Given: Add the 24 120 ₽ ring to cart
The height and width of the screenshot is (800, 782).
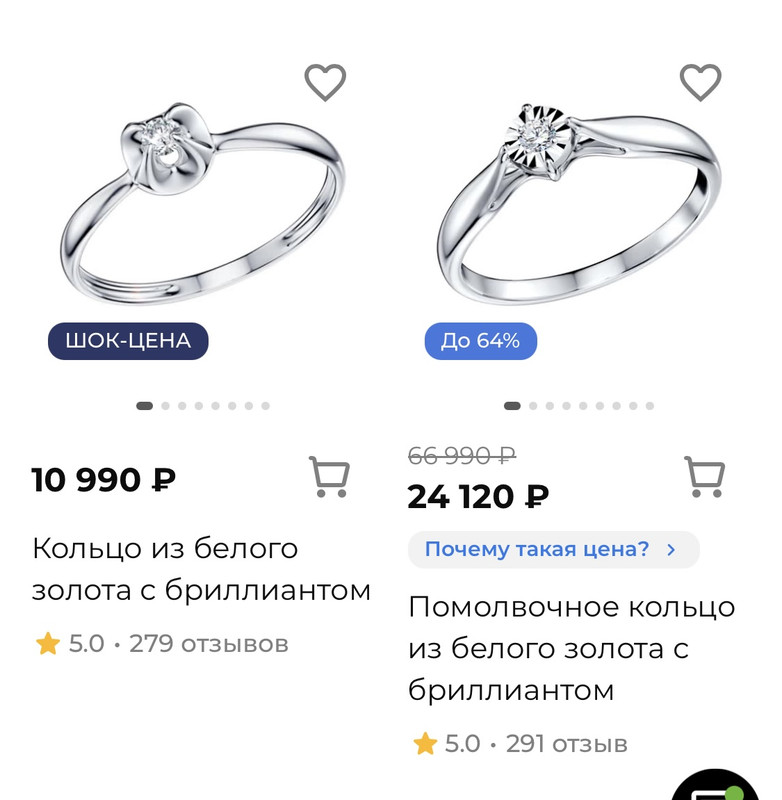Looking at the screenshot, I should point(704,477).
